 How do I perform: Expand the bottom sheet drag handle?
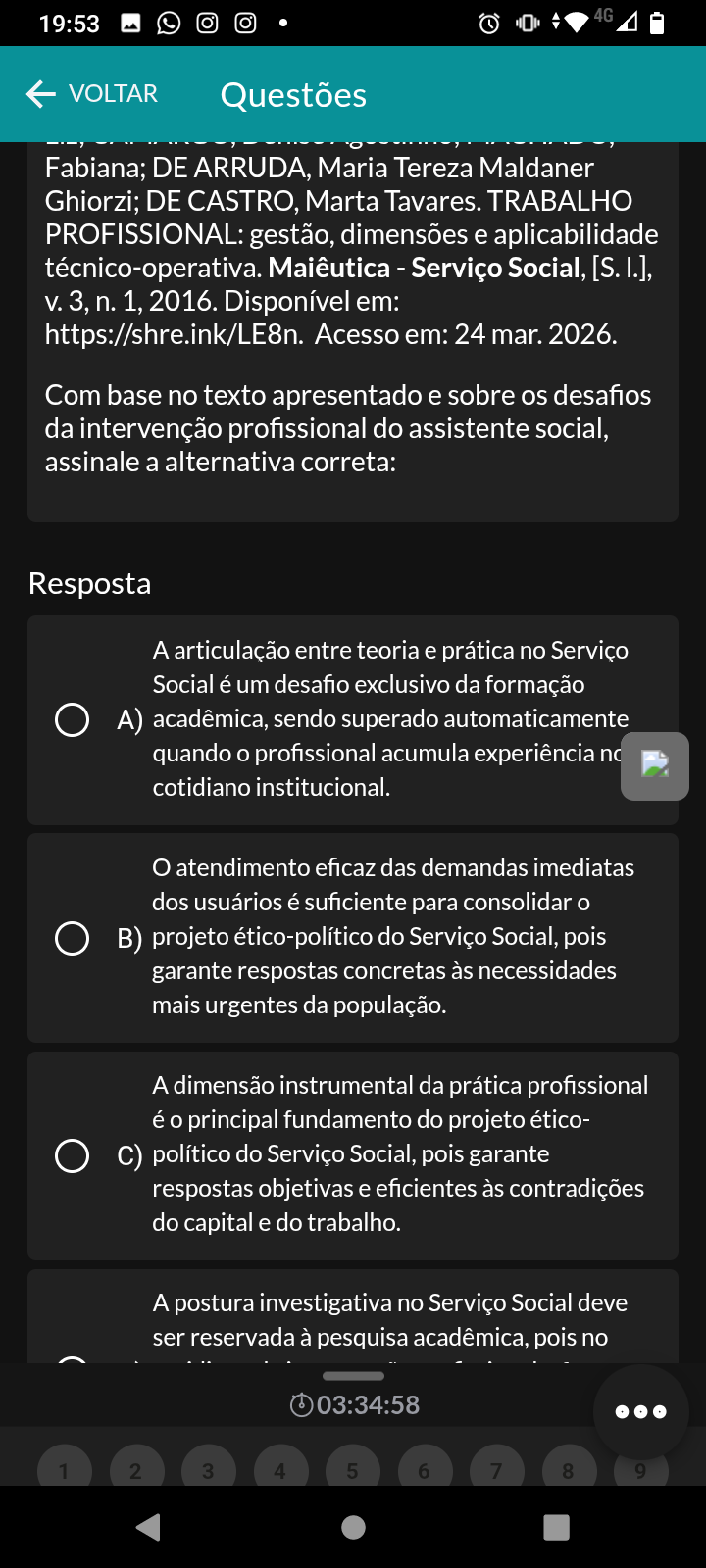(353, 1376)
